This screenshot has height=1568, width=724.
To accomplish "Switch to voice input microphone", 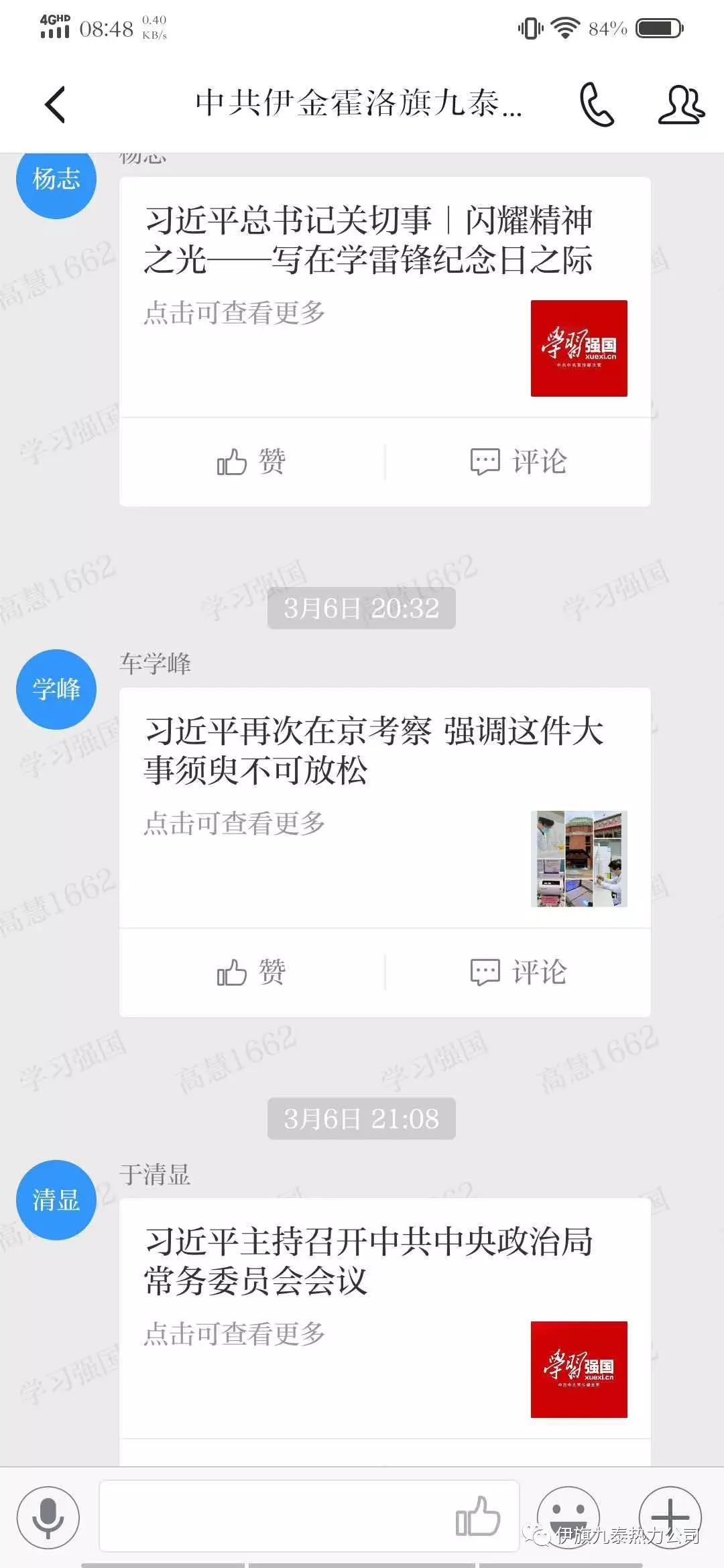I will [x=48, y=1517].
